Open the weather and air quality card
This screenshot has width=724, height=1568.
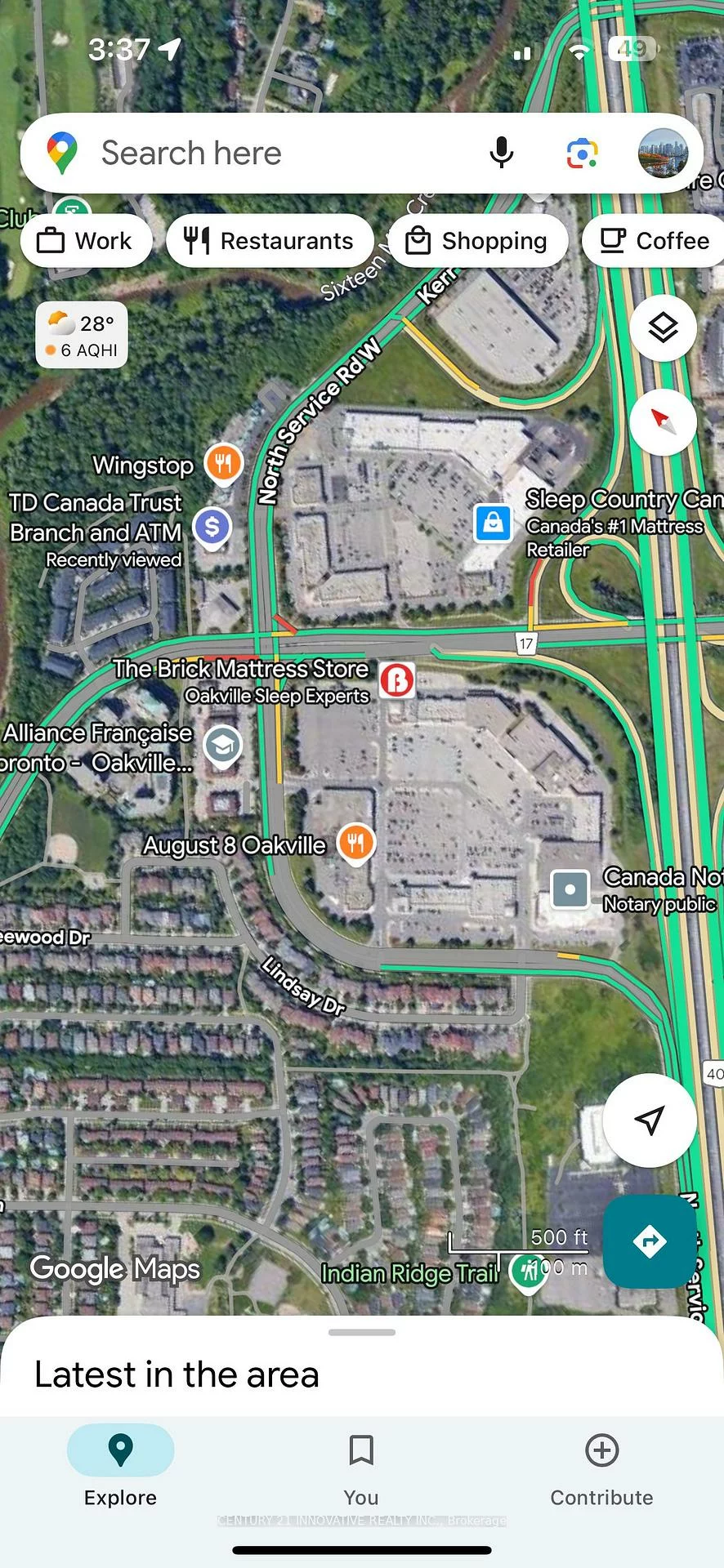[82, 336]
